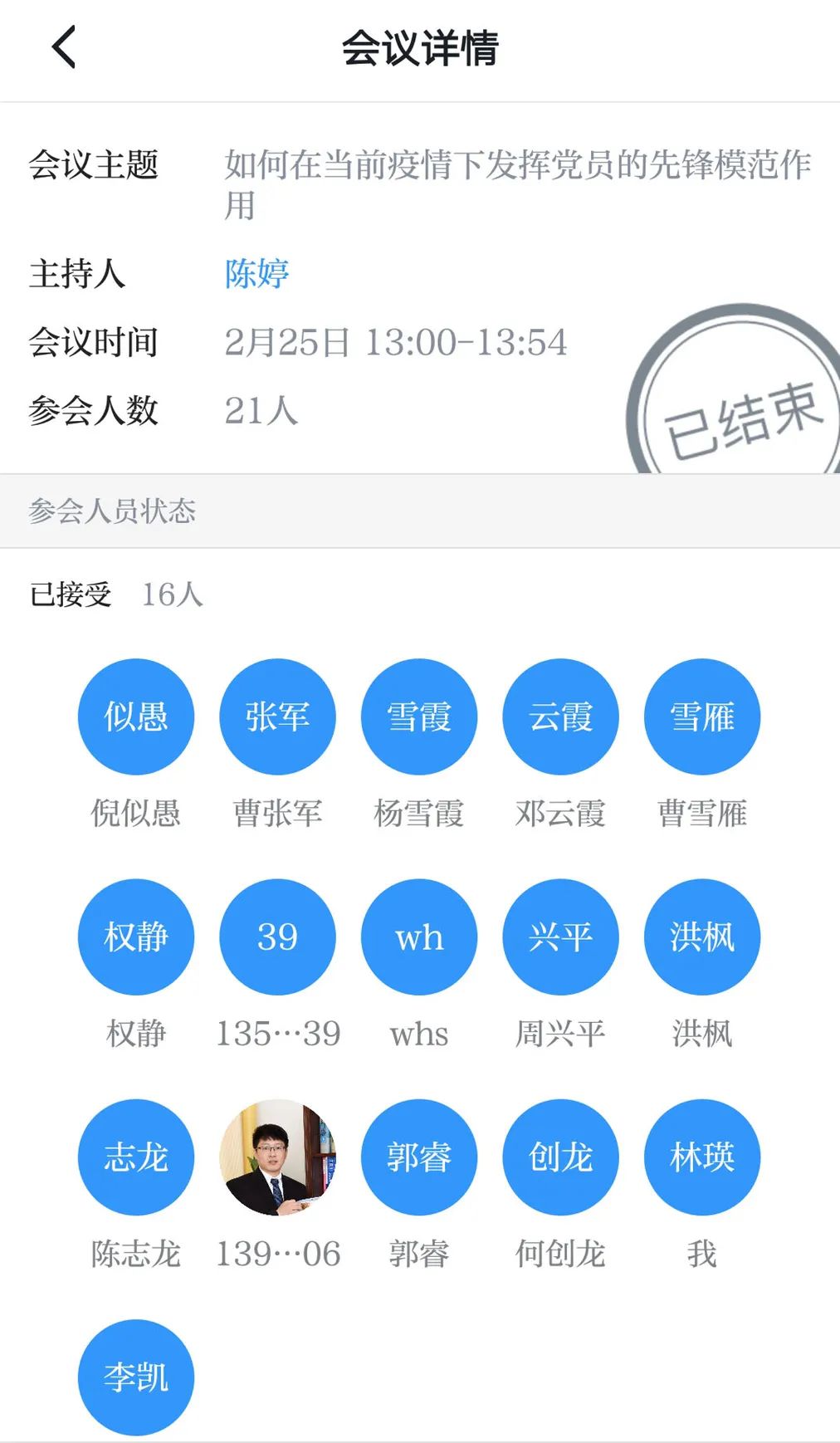
Task: Select attendee 洪枫's avatar
Action: 702,937
